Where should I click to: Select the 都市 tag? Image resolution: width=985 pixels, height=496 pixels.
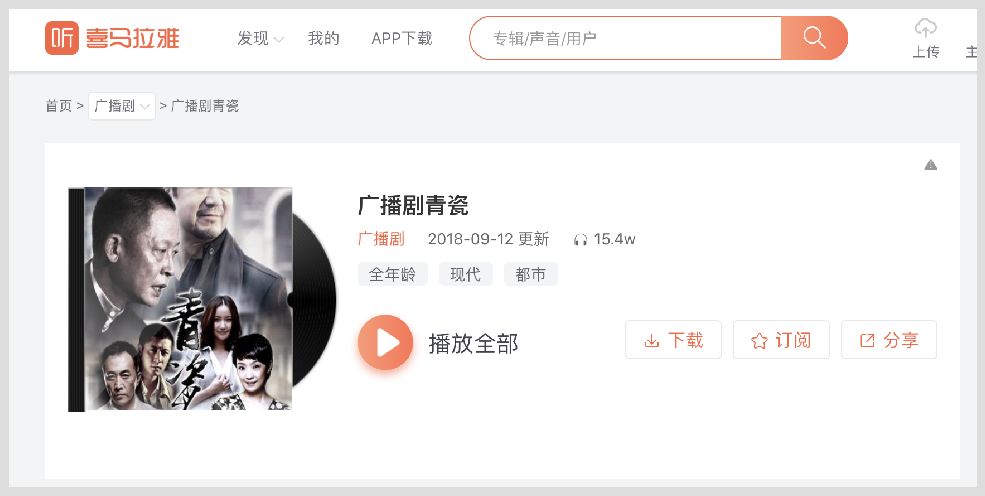[530, 274]
